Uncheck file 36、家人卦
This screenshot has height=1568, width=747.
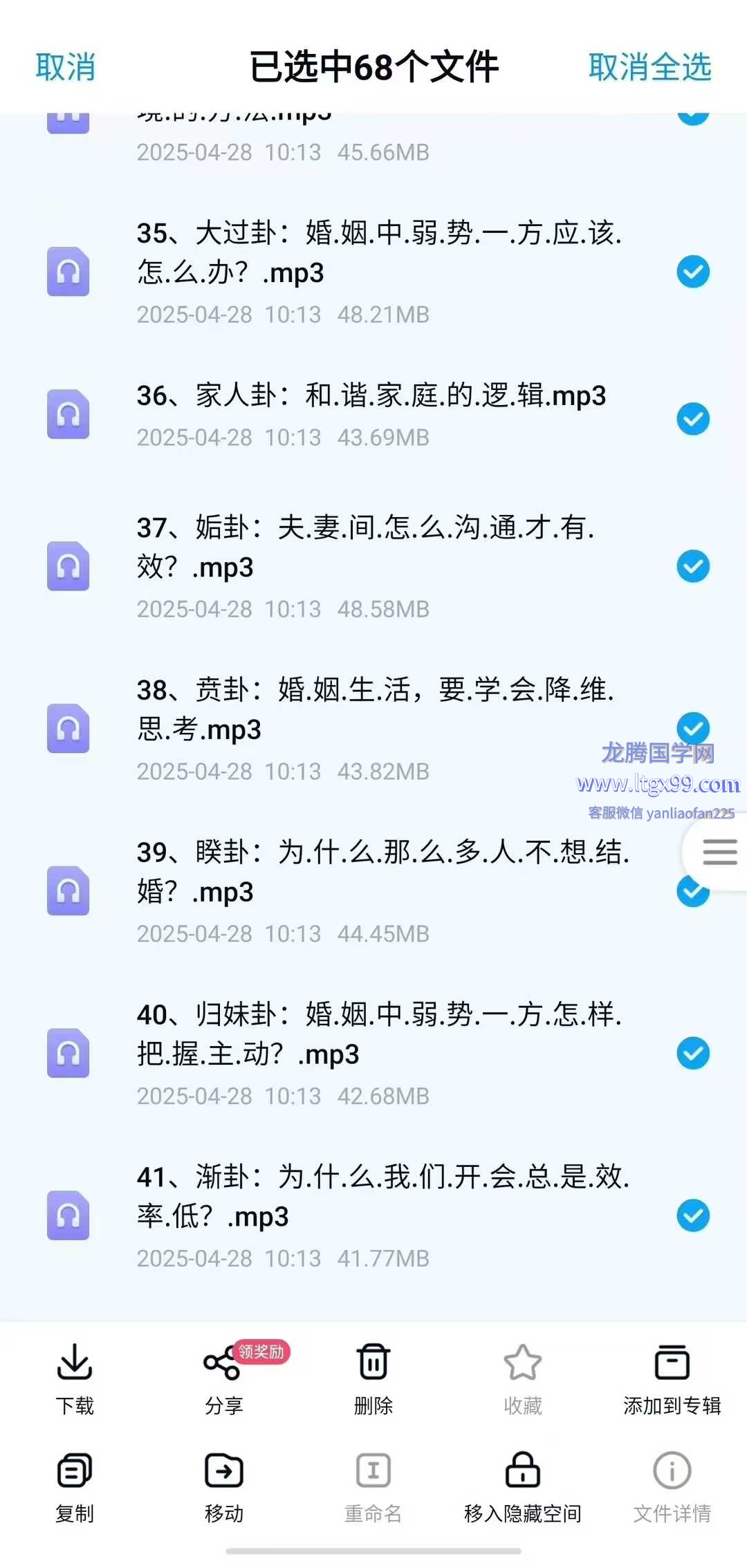pyautogui.click(x=693, y=419)
